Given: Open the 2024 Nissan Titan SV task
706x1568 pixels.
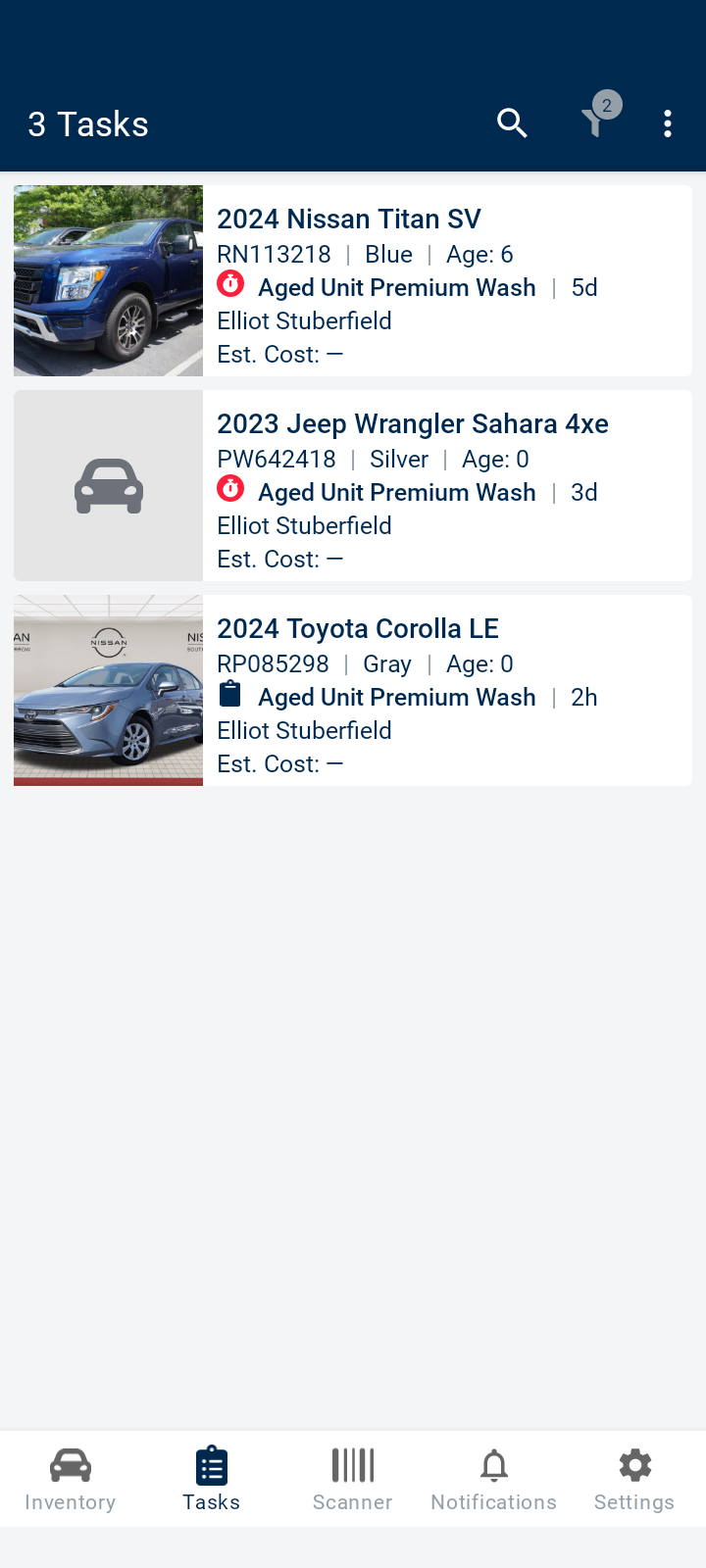Looking at the screenshot, I should click(x=353, y=281).
